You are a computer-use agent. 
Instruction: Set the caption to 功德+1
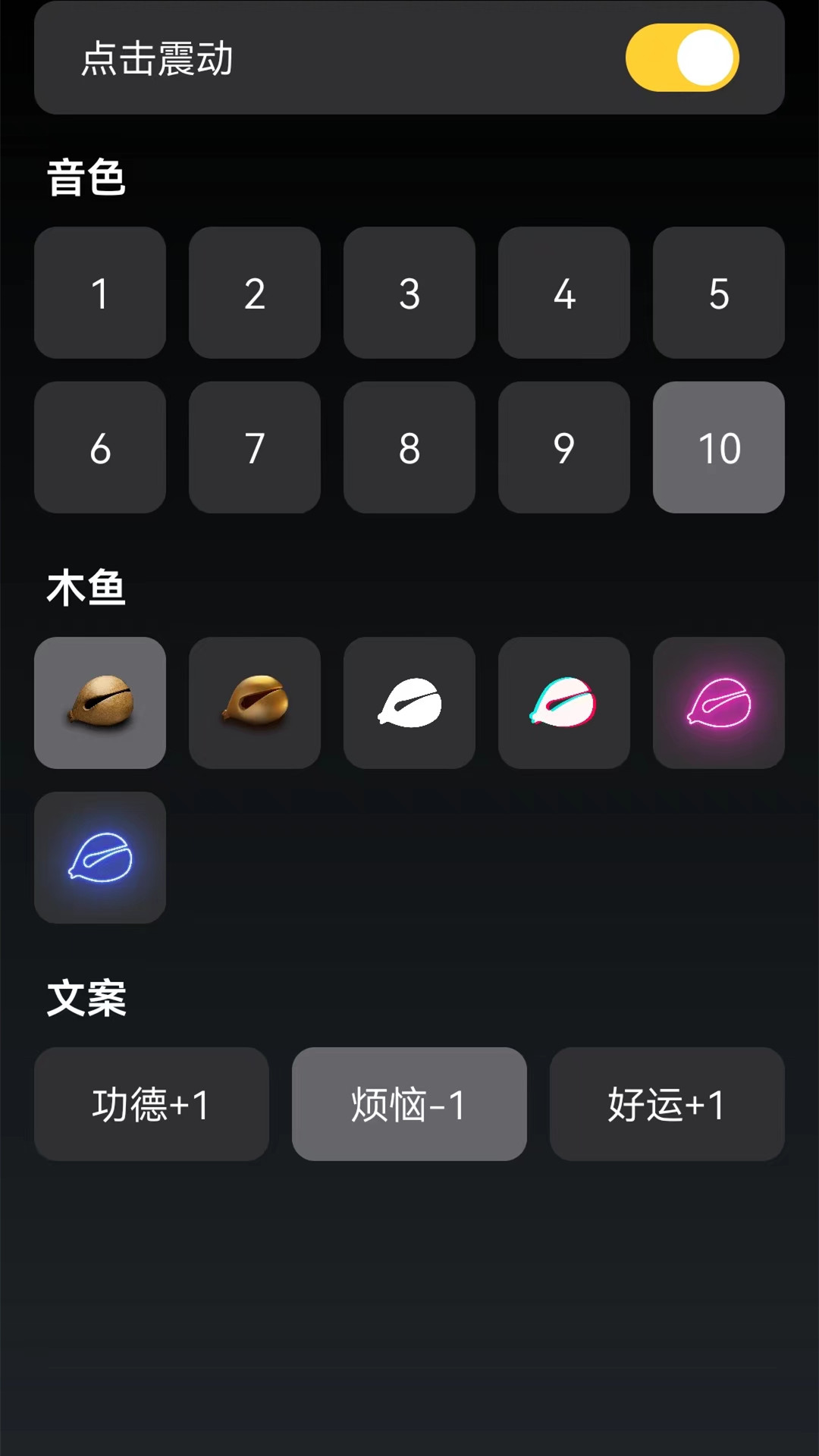(152, 1104)
